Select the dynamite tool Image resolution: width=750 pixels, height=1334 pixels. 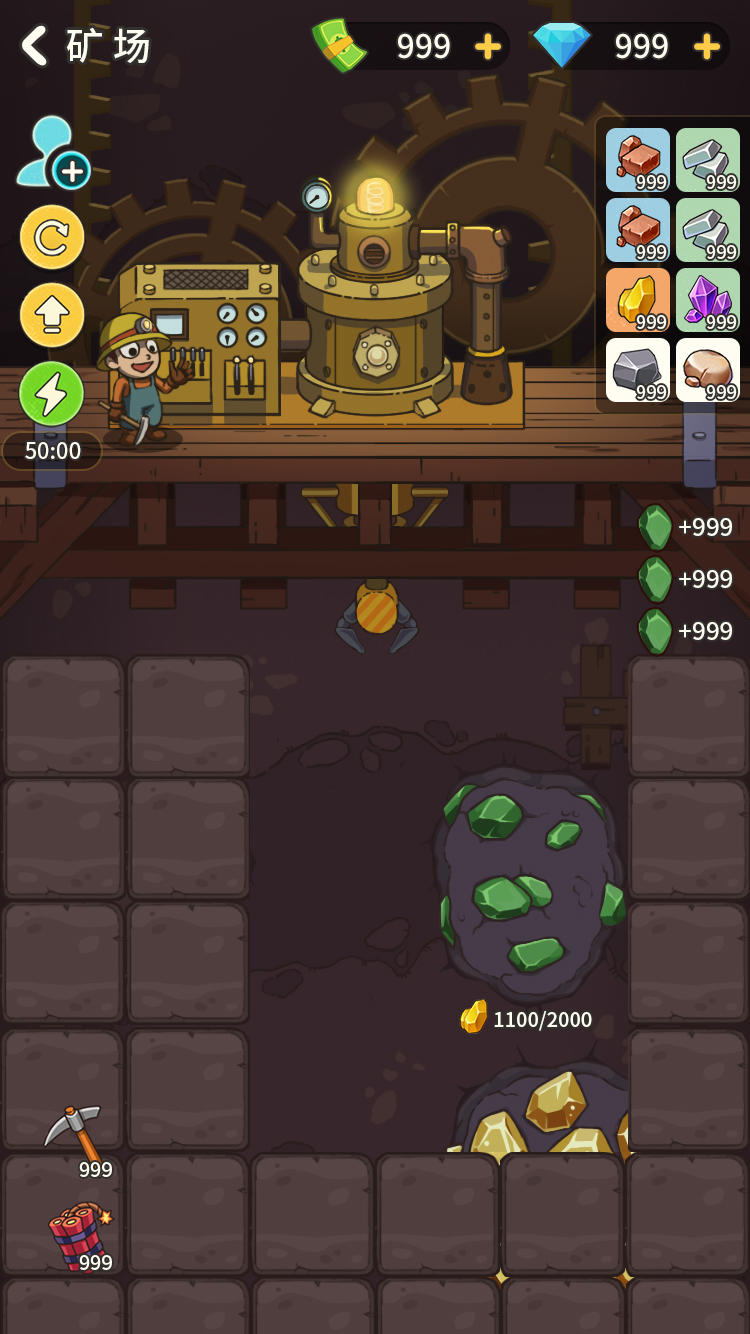(x=80, y=1235)
